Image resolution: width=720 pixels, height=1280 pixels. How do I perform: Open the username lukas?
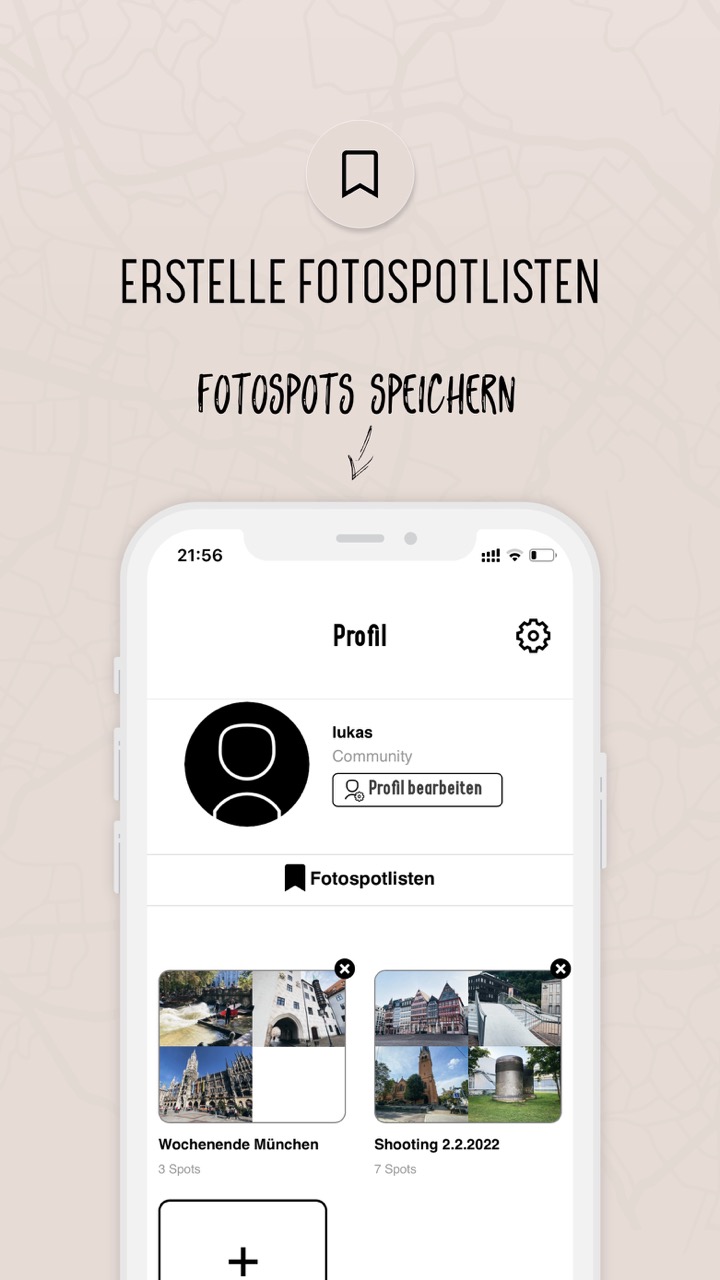pyautogui.click(x=352, y=732)
